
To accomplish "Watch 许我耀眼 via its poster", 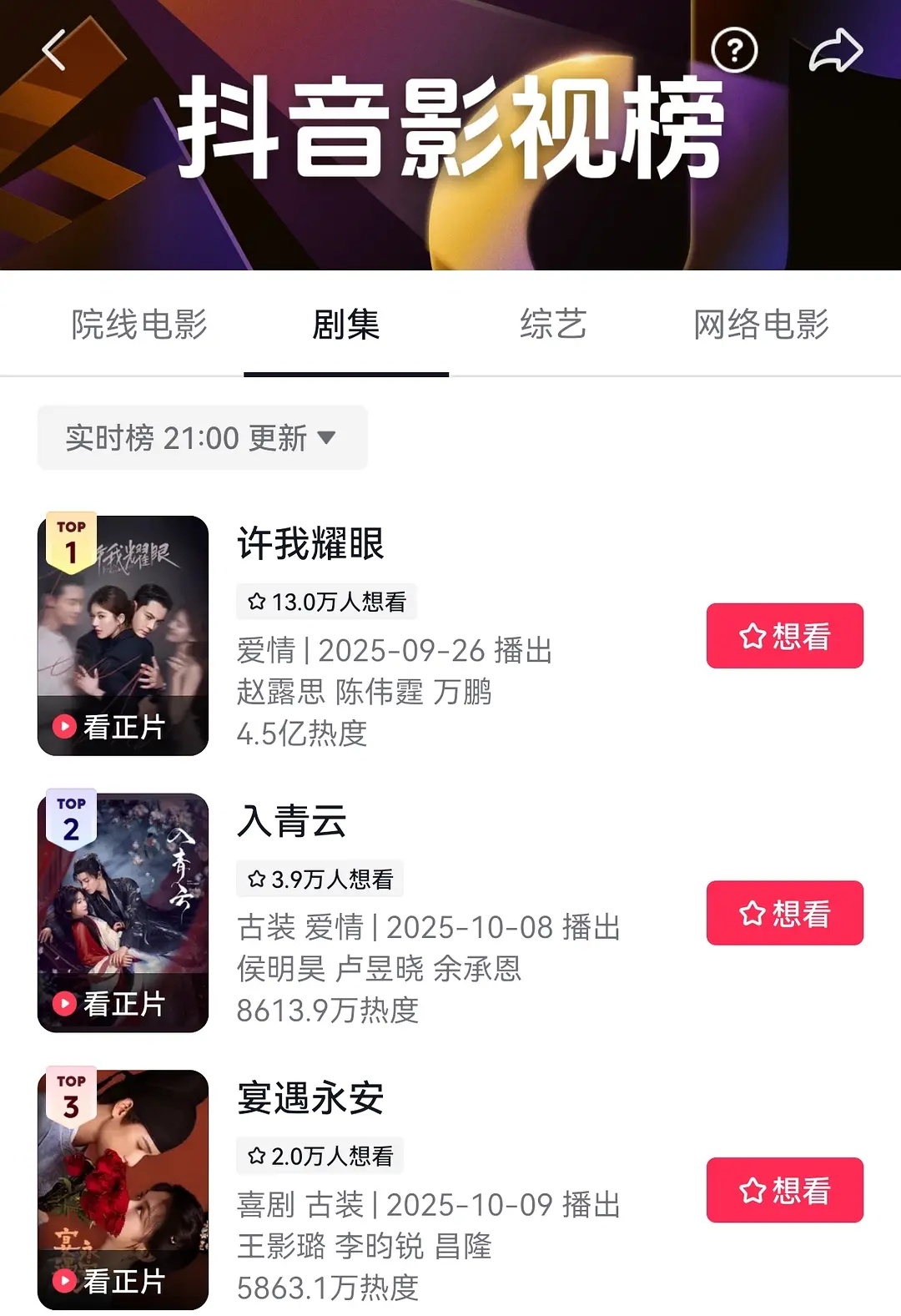I will tap(123, 636).
